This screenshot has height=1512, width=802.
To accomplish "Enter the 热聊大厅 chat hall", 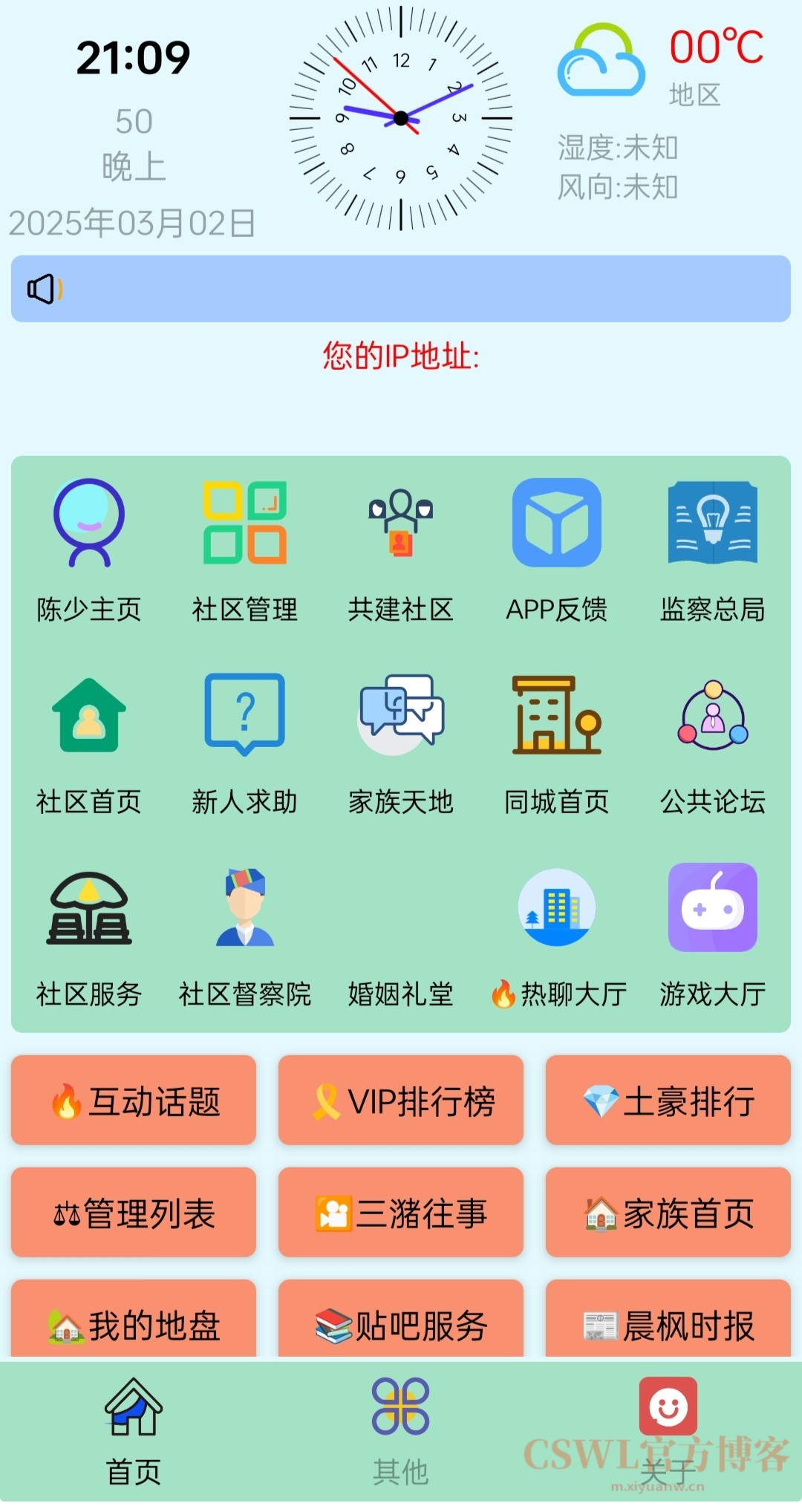I will [557, 936].
